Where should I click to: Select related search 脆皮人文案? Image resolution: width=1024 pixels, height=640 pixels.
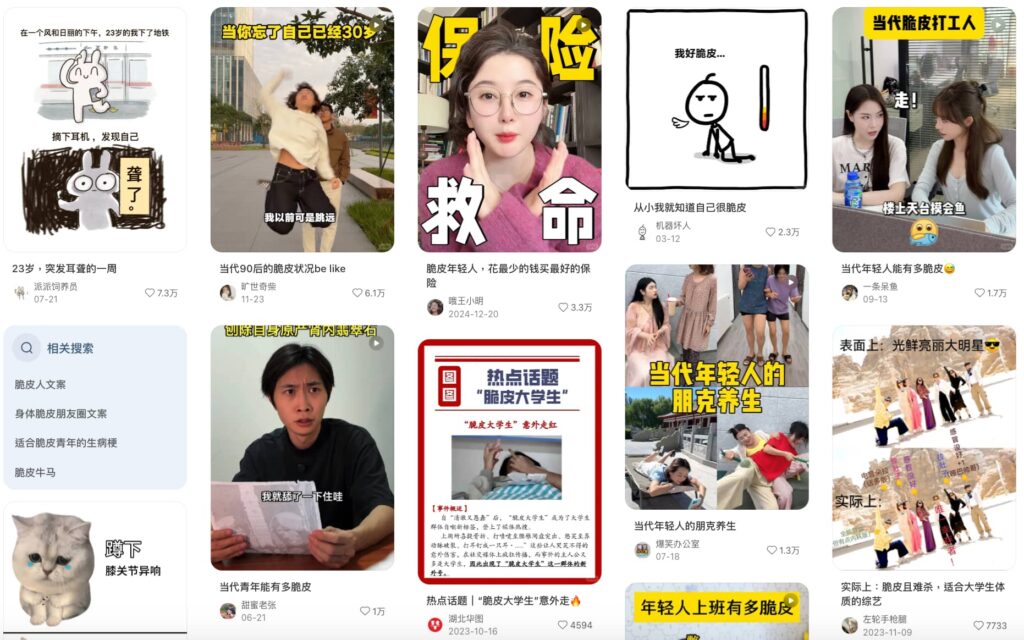[x=40, y=384]
